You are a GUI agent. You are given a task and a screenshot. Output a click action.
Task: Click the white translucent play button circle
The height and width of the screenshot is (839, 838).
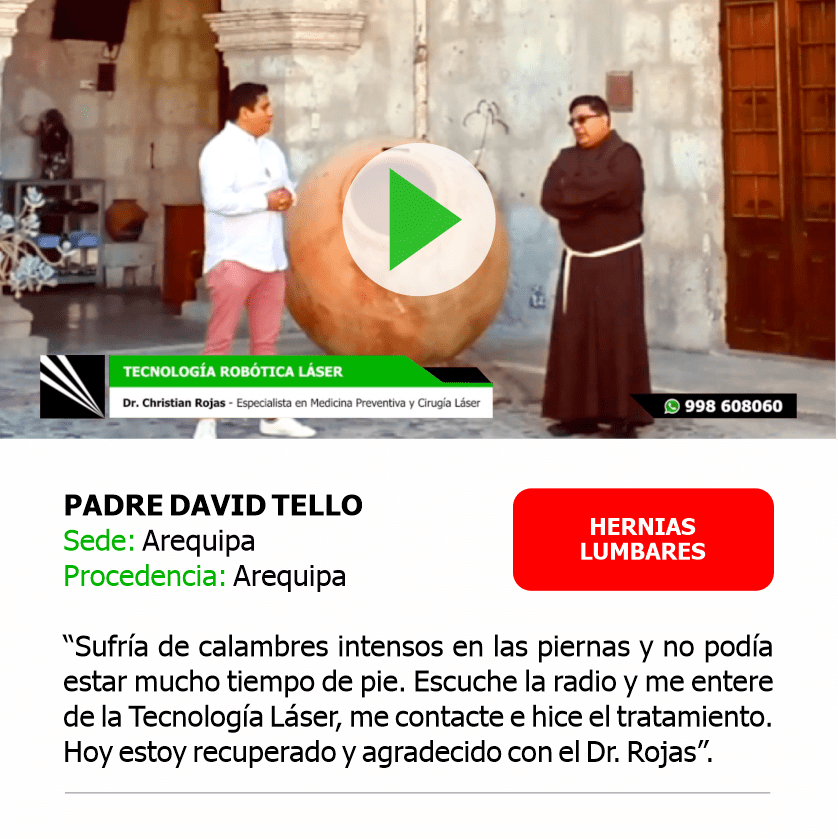point(420,220)
